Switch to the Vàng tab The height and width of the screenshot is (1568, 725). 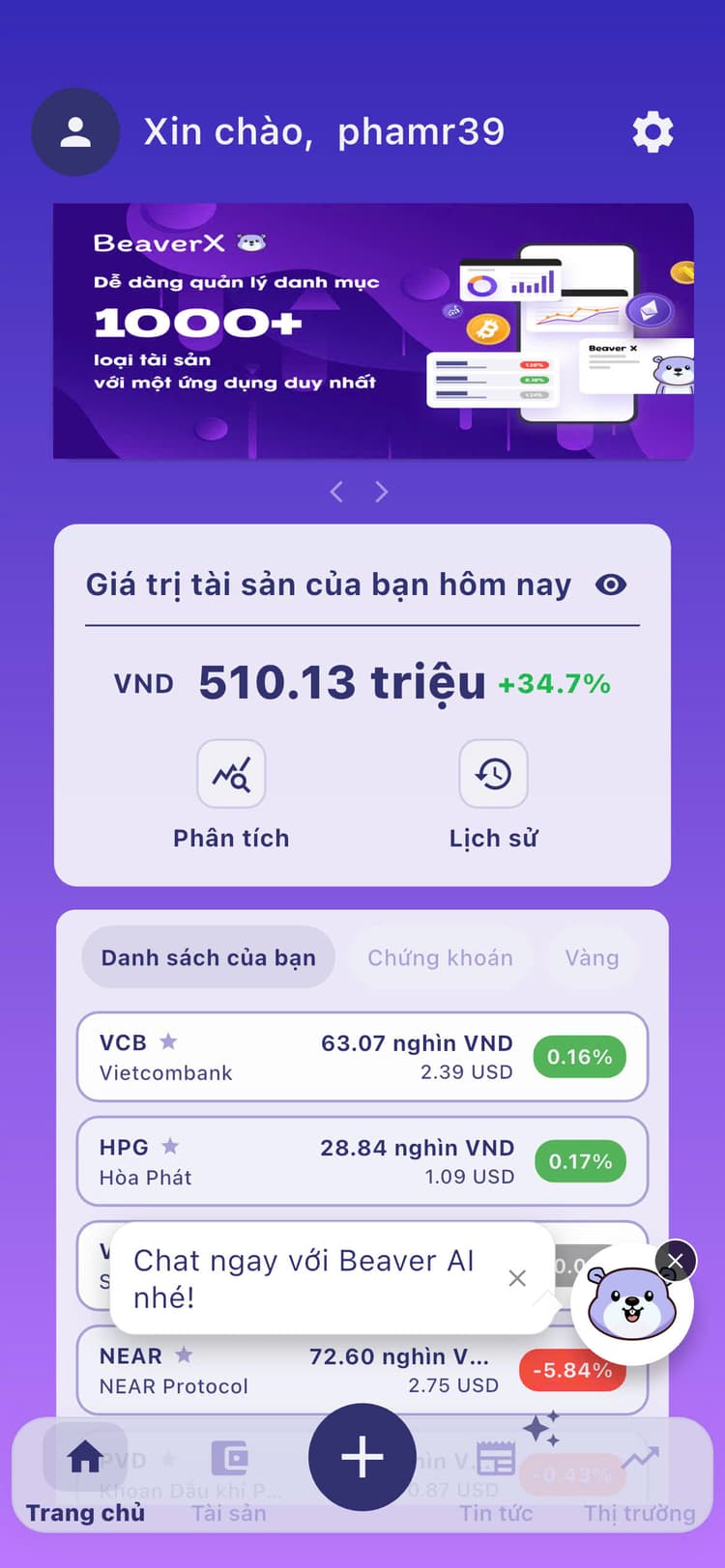593,957
